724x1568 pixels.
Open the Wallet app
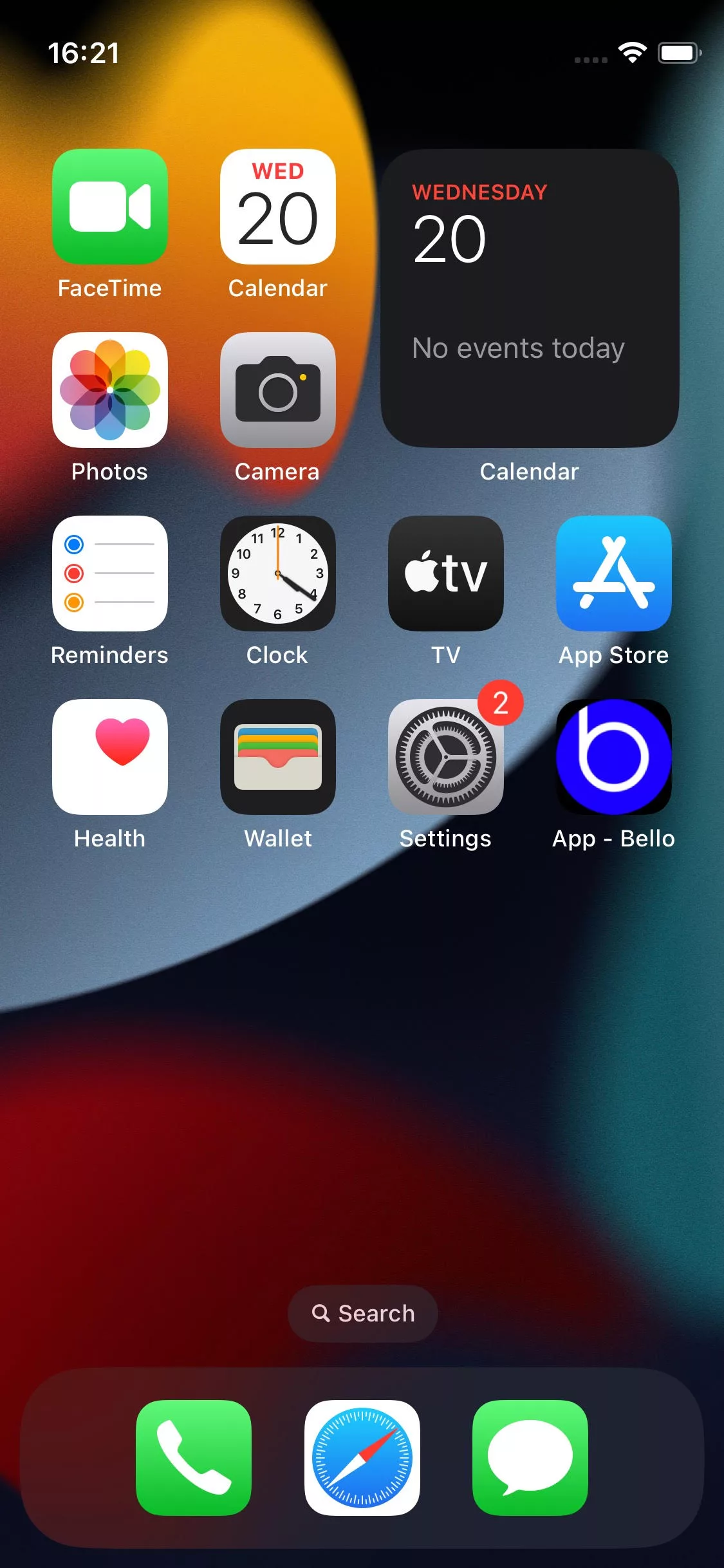tap(278, 757)
